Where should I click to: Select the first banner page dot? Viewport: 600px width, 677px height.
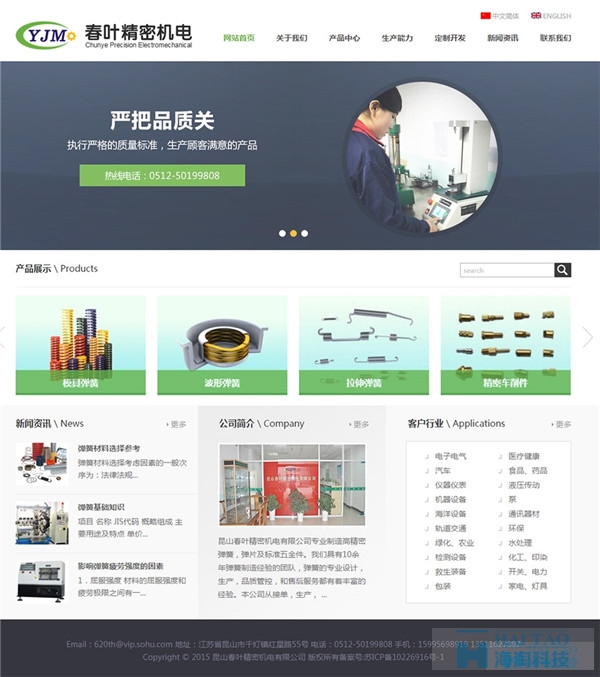coord(282,233)
